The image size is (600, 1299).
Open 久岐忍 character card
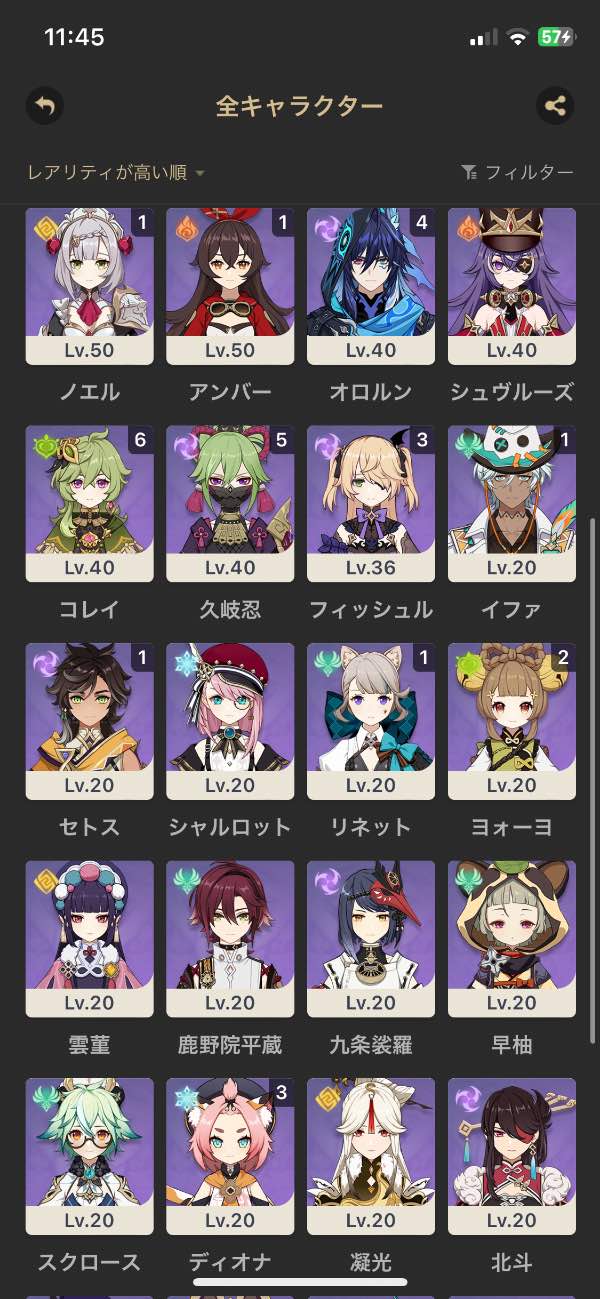(230, 503)
